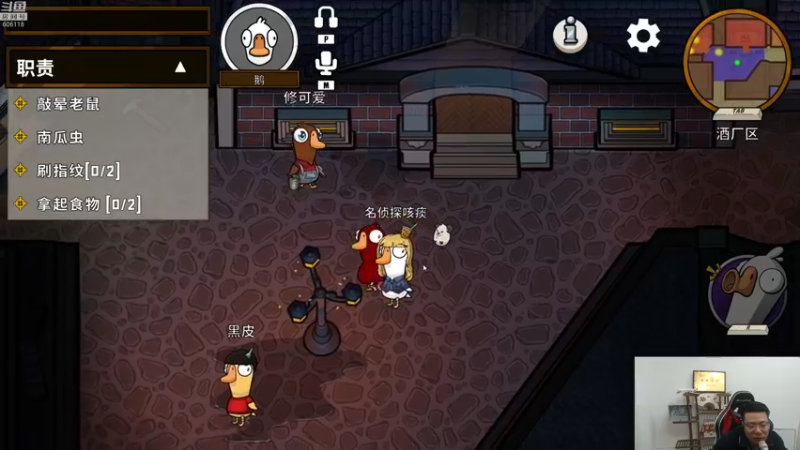Open the settings gear

[643, 36]
